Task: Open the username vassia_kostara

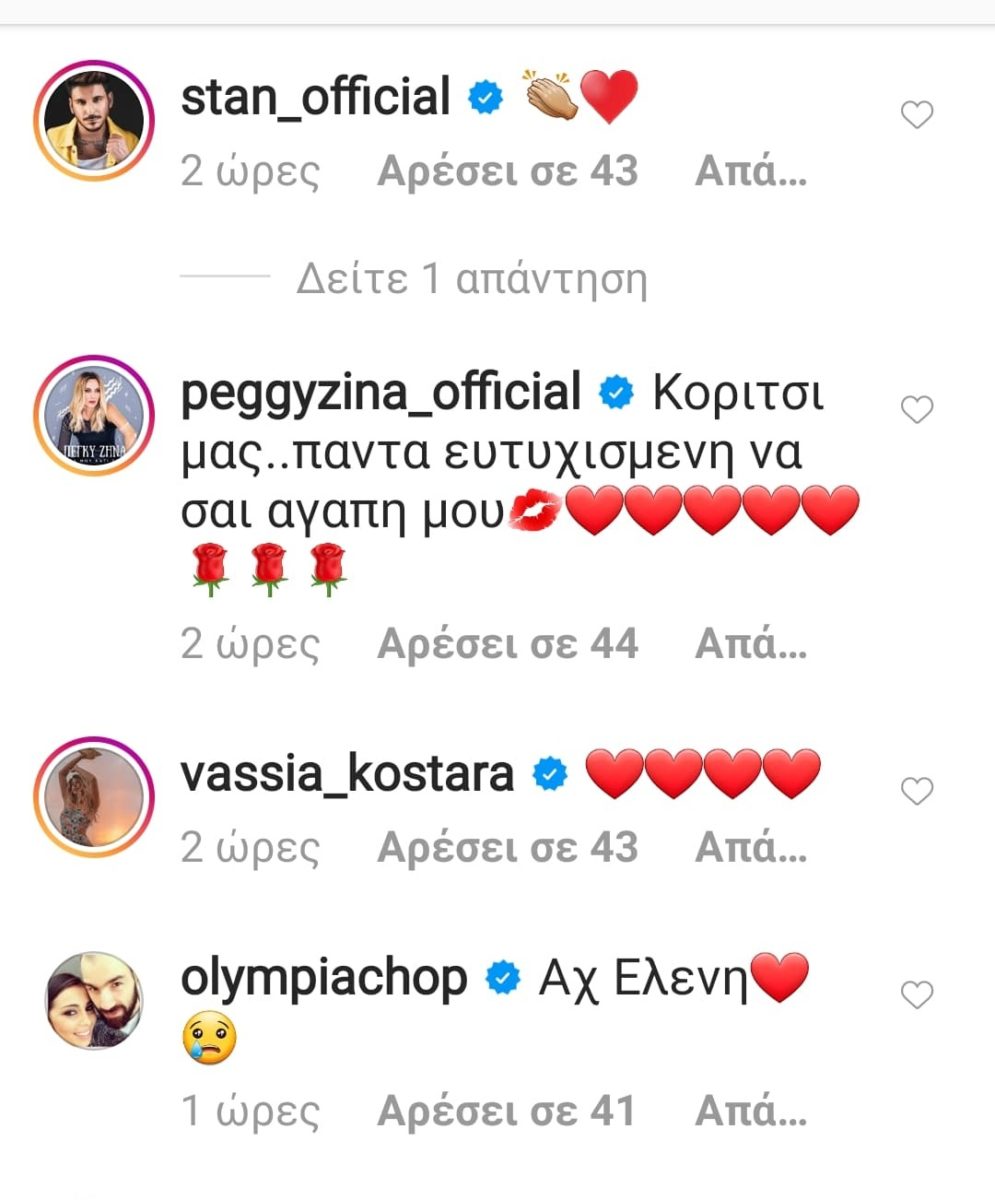Action: coord(347,774)
